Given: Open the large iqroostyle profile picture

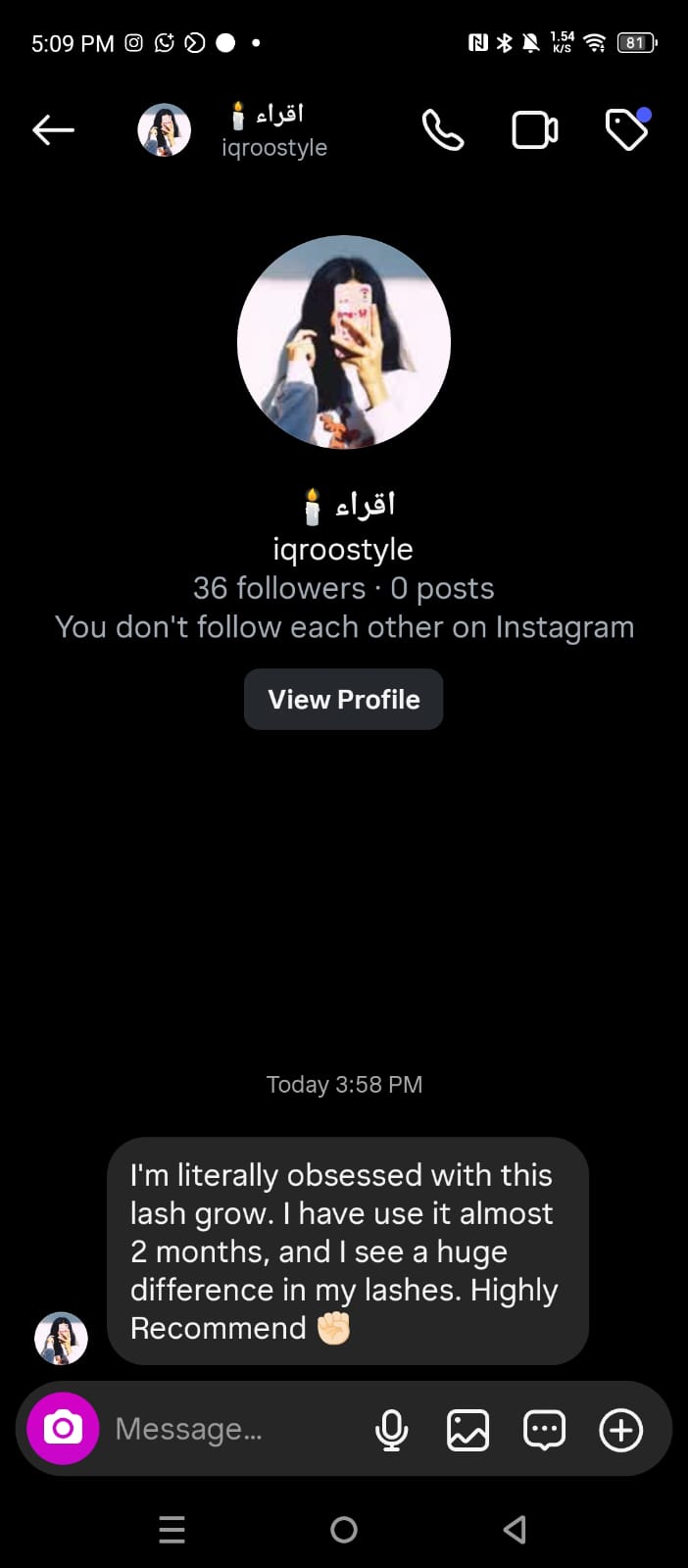Looking at the screenshot, I should tap(344, 342).
